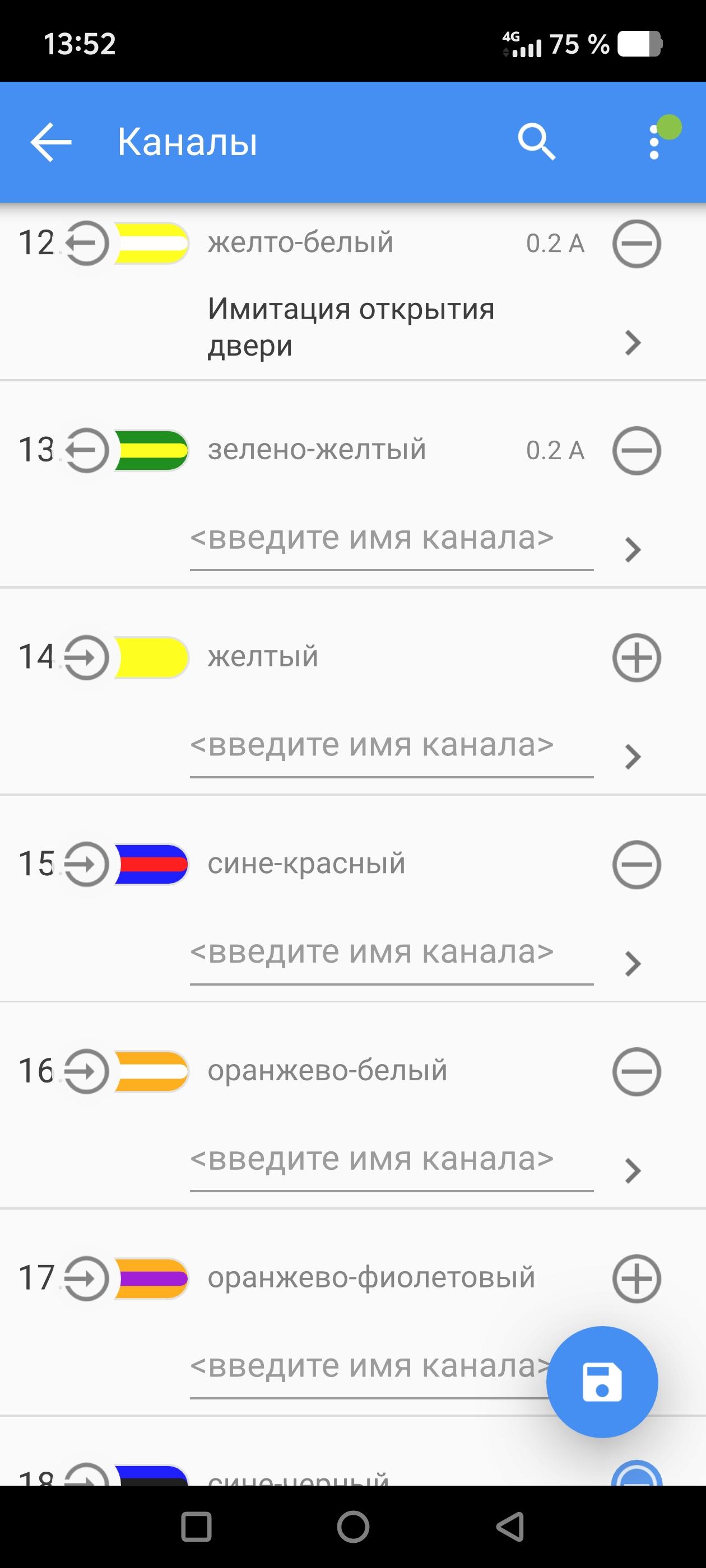Toggle the minus polarity of сине-красный channel
Image resolution: width=706 pixels, height=1568 pixels.
(x=636, y=864)
